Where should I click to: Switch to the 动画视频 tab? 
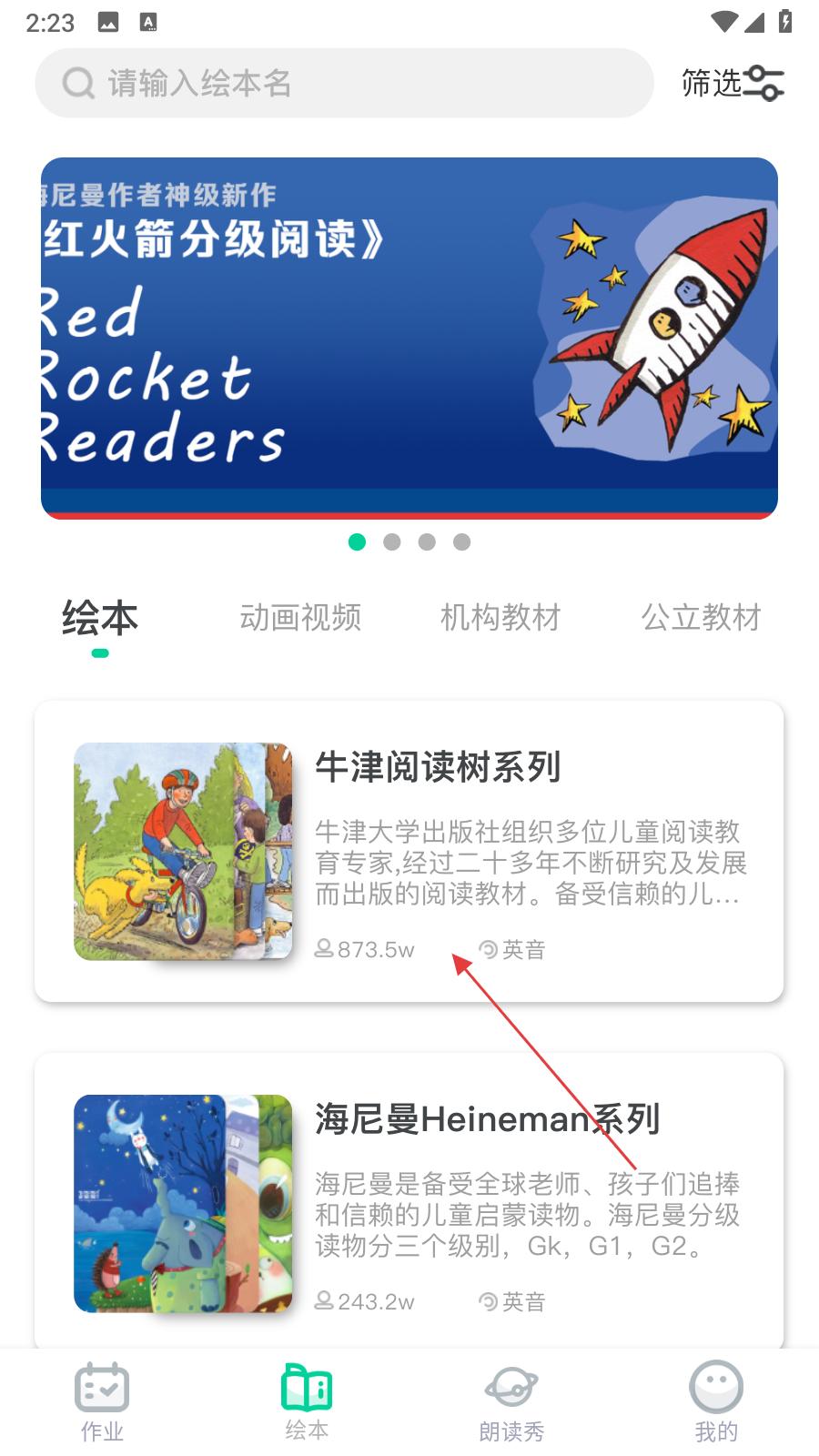[x=300, y=618]
